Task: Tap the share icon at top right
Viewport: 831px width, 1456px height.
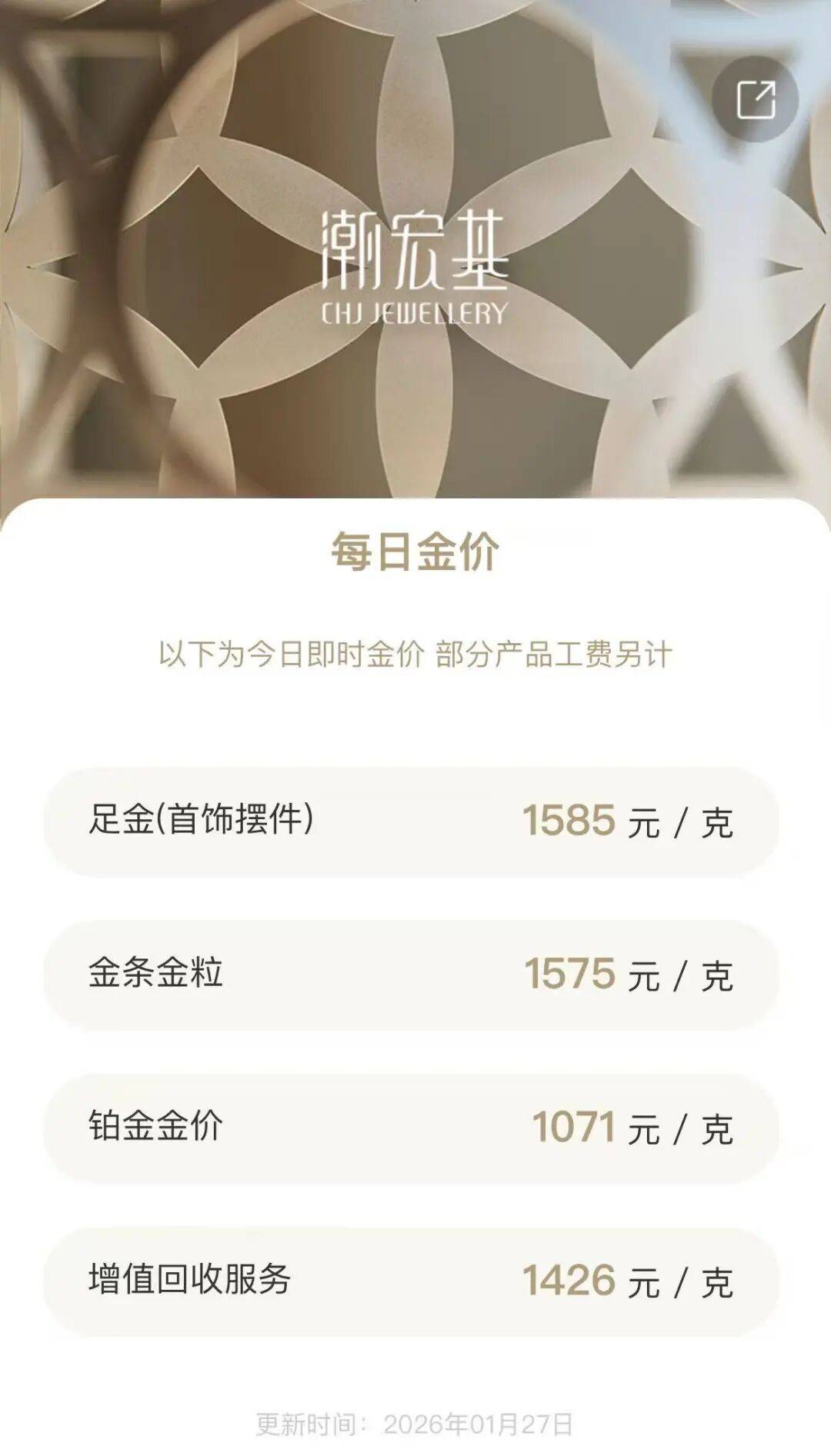Action: 755,99
